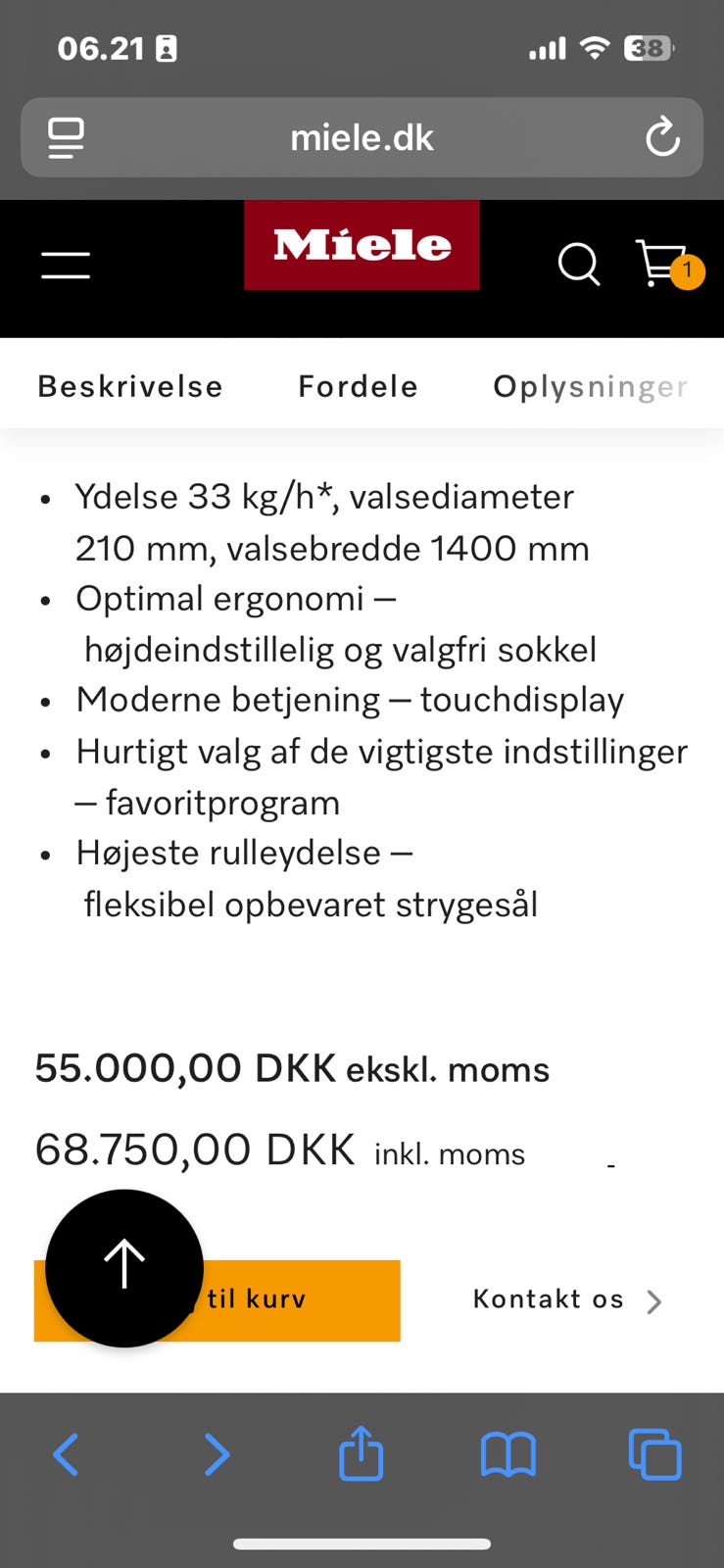Open Safari bookmarks
This screenshot has width=724, height=1568.
pos(508,1454)
